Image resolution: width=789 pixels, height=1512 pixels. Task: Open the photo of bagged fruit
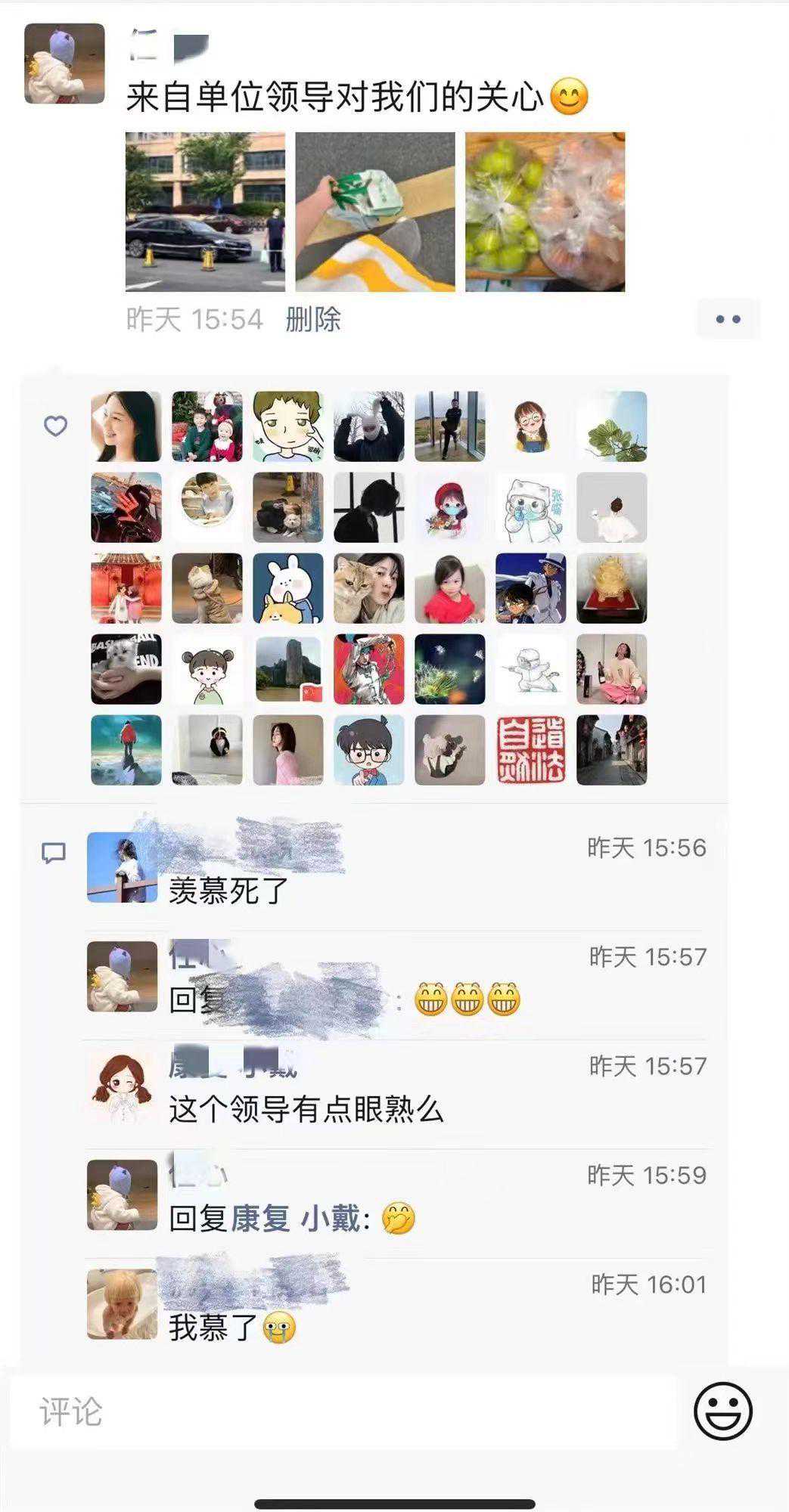click(x=545, y=212)
